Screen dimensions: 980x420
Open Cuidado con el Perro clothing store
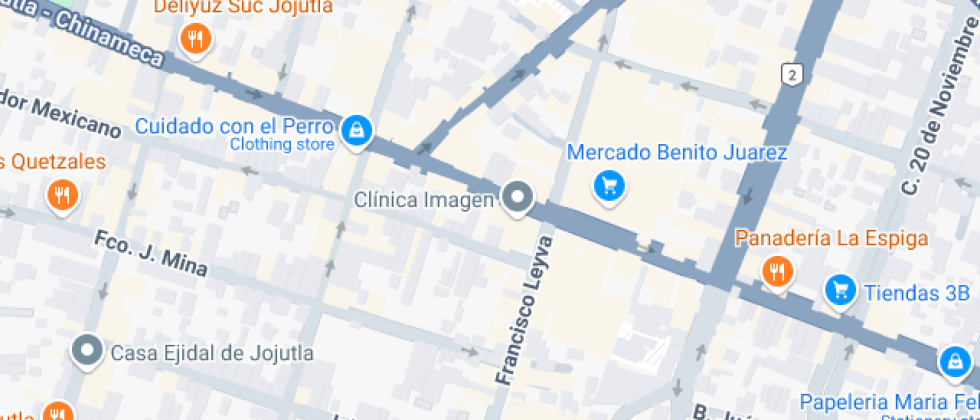click(356, 129)
